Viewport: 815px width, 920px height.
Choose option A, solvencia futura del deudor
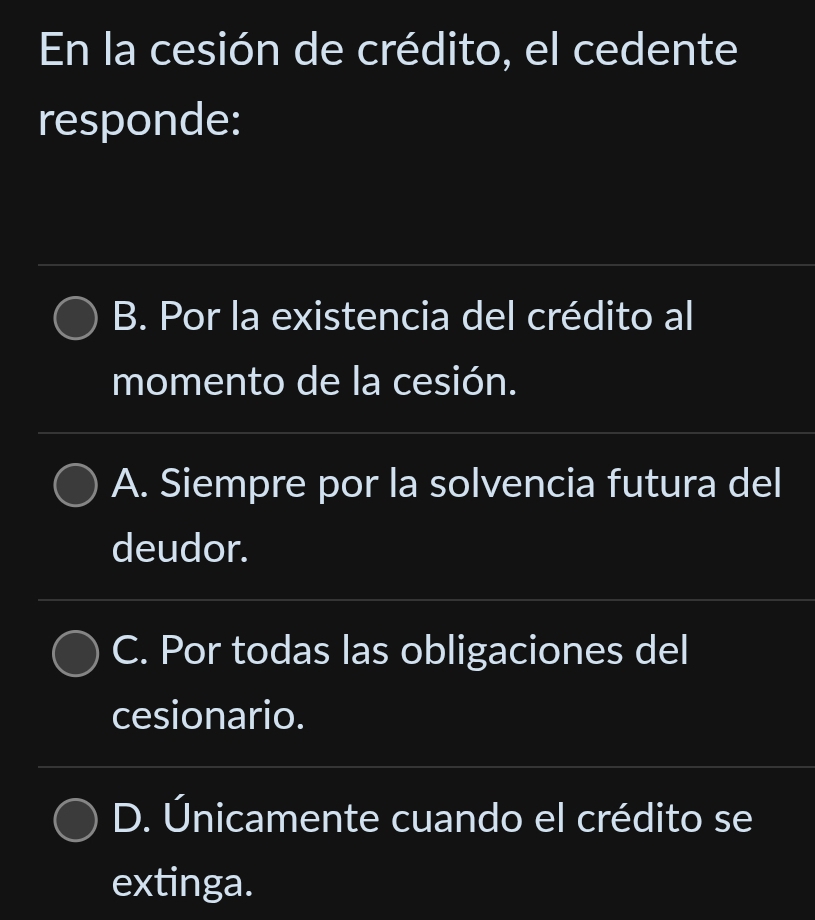click(x=75, y=486)
